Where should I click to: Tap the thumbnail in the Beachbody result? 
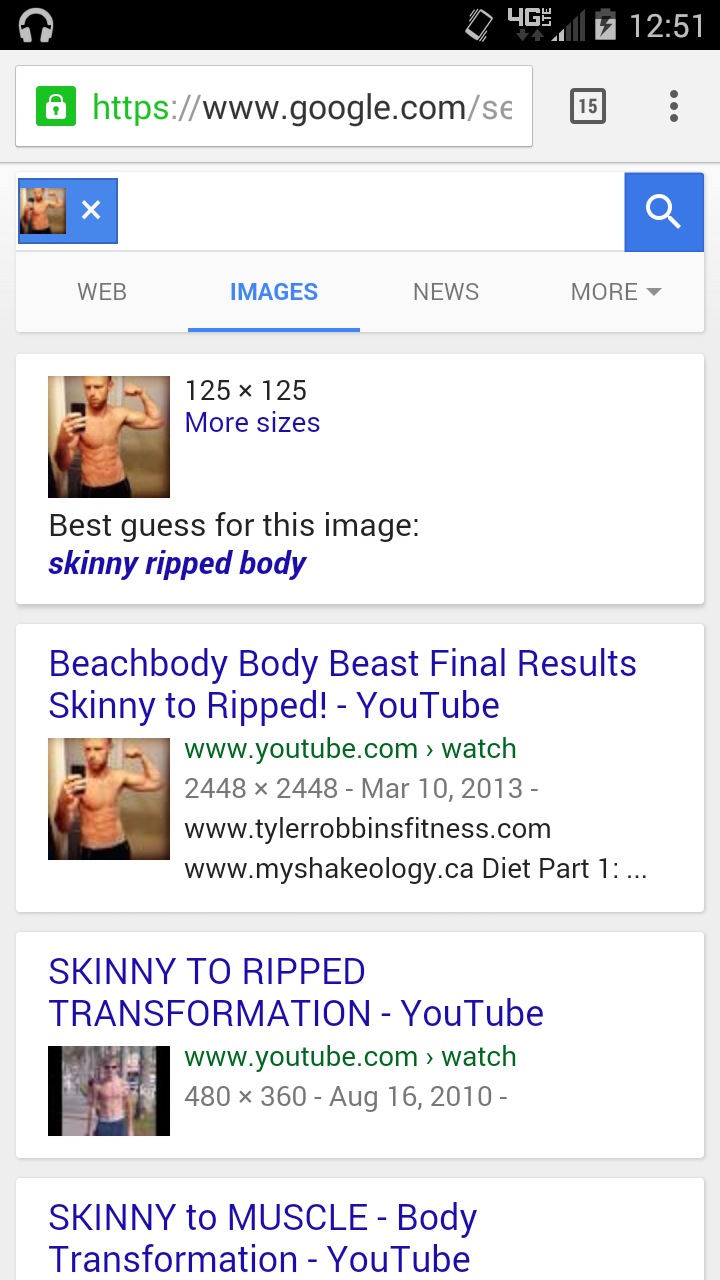pos(109,799)
